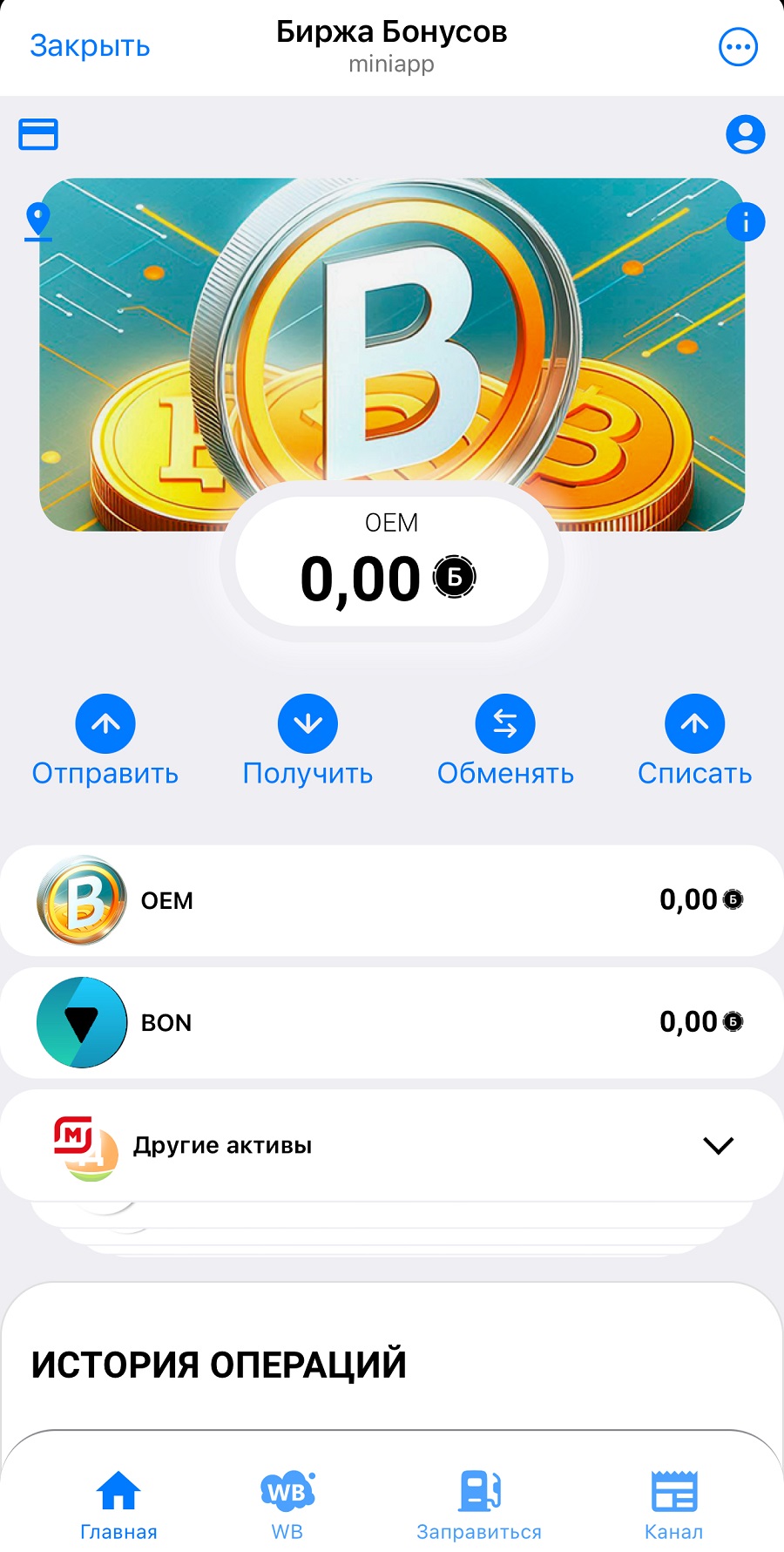Open the Канал icon in bottom bar
The image size is (784, 1552).
[673, 1487]
